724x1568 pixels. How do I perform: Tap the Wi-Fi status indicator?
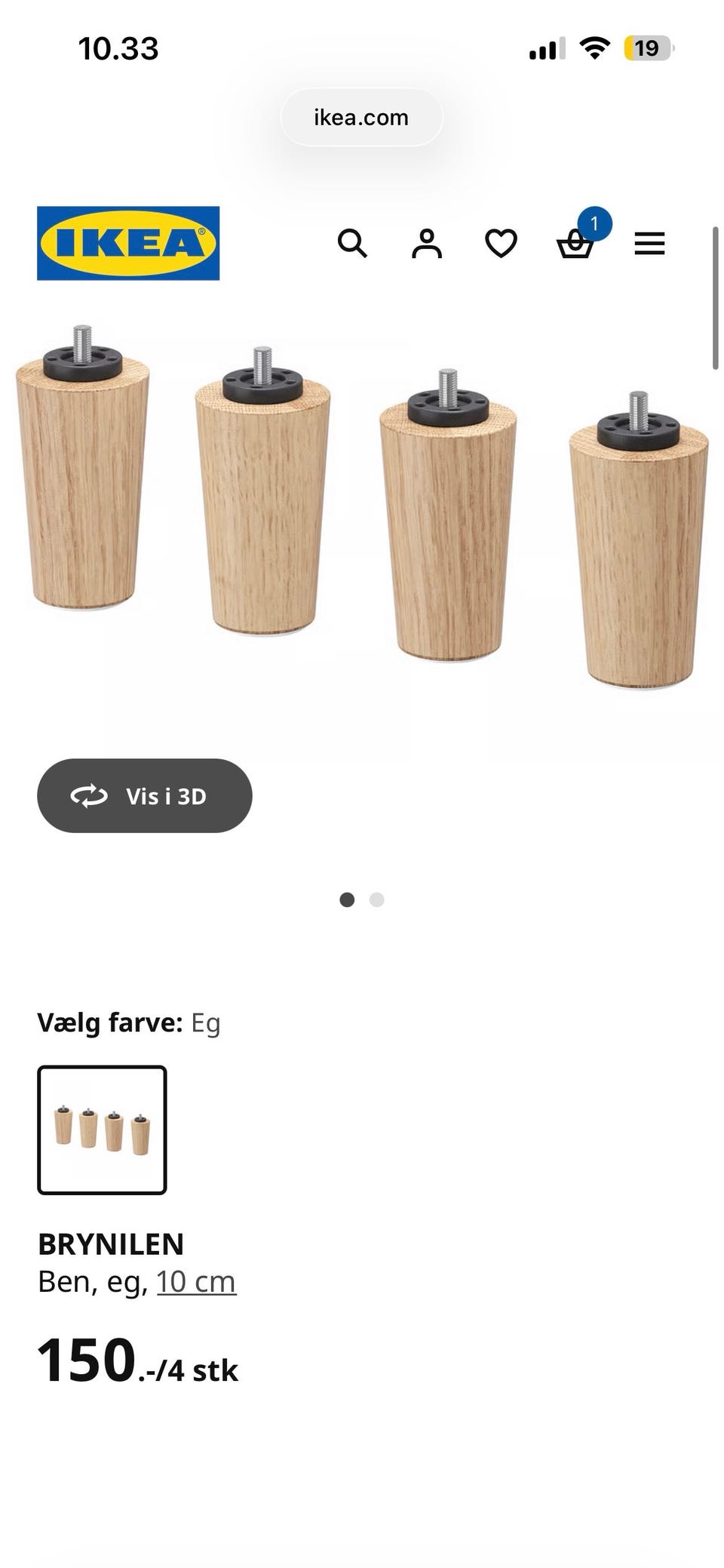594,47
